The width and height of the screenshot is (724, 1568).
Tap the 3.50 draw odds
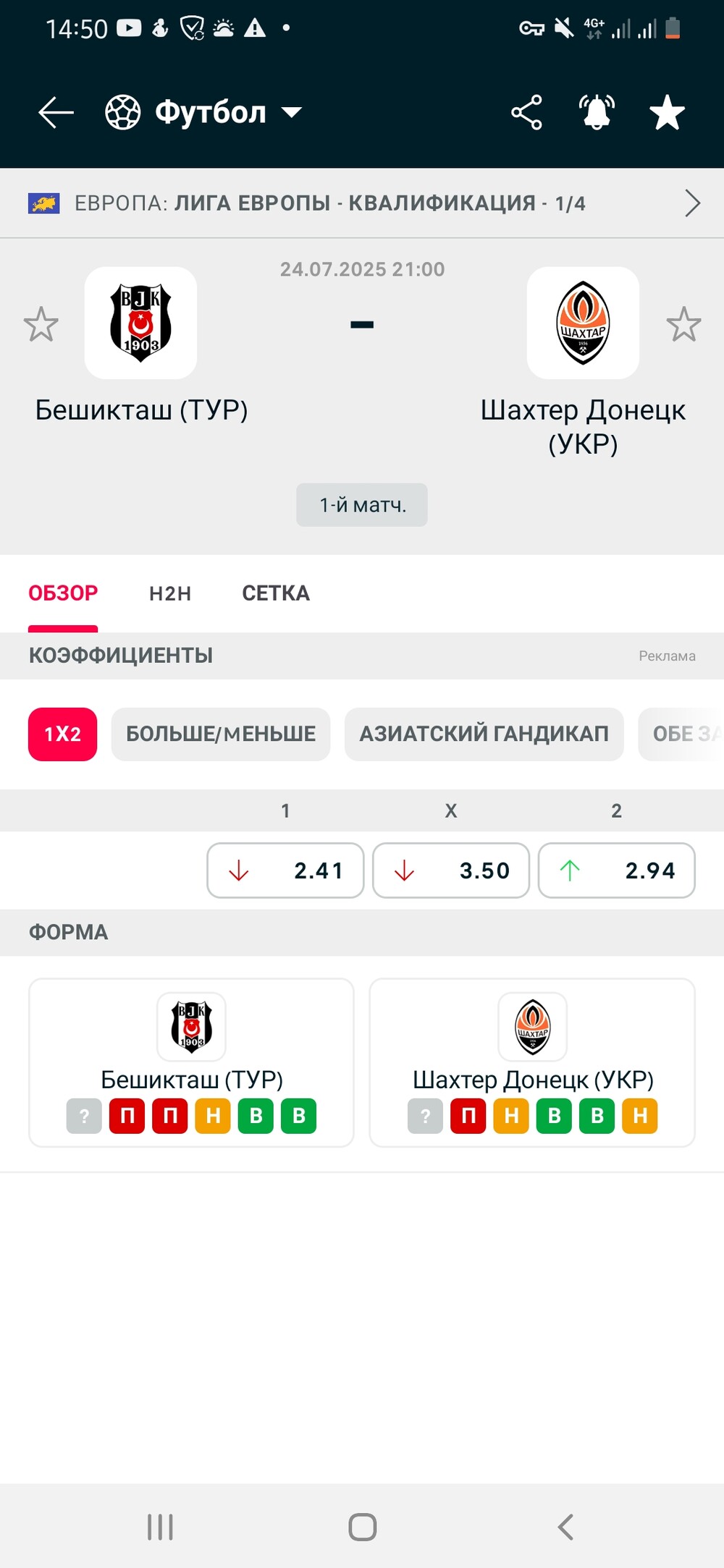451,870
